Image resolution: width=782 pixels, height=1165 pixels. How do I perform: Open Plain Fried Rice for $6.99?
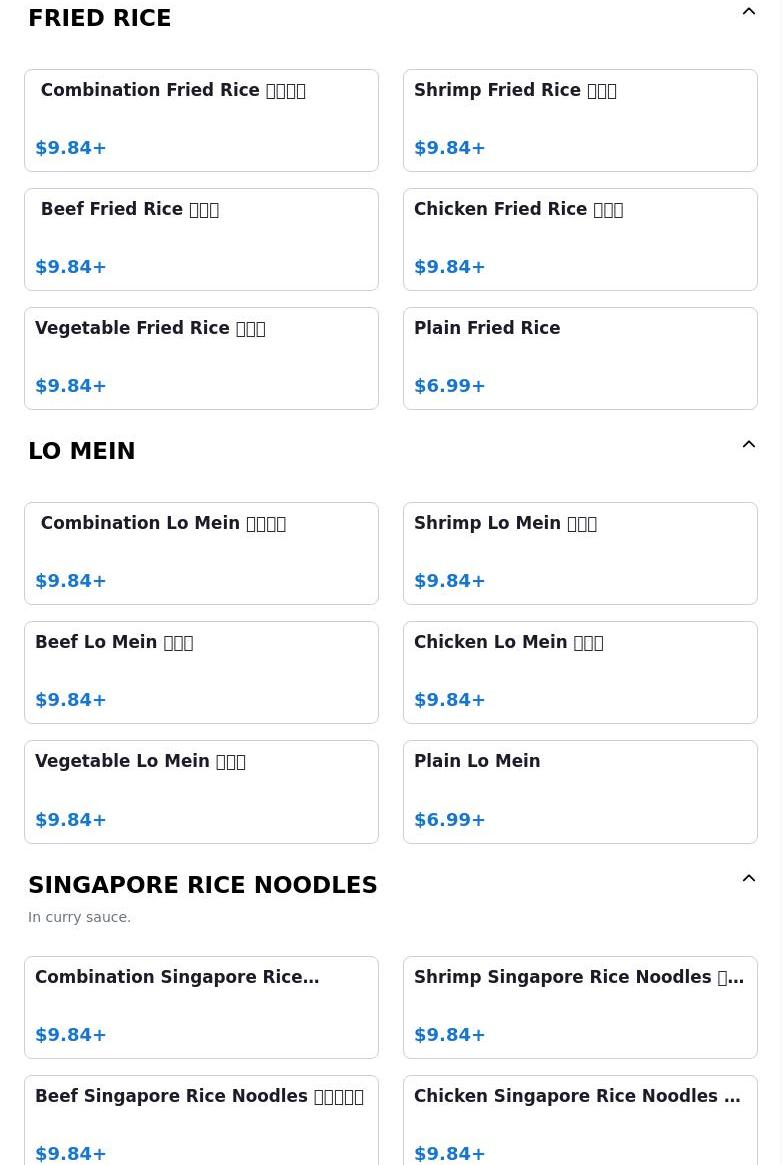[x=580, y=358]
